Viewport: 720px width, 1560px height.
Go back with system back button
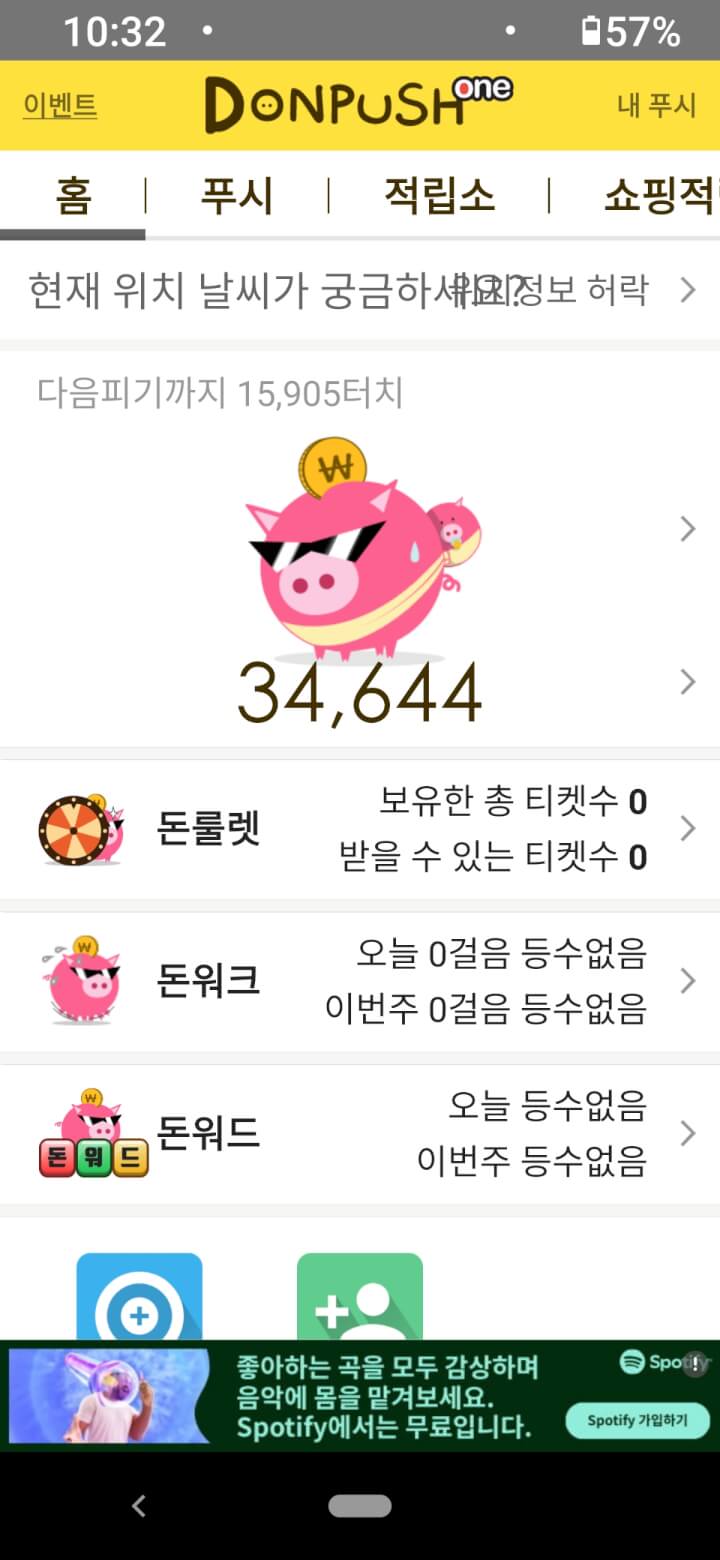click(x=139, y=1506)
